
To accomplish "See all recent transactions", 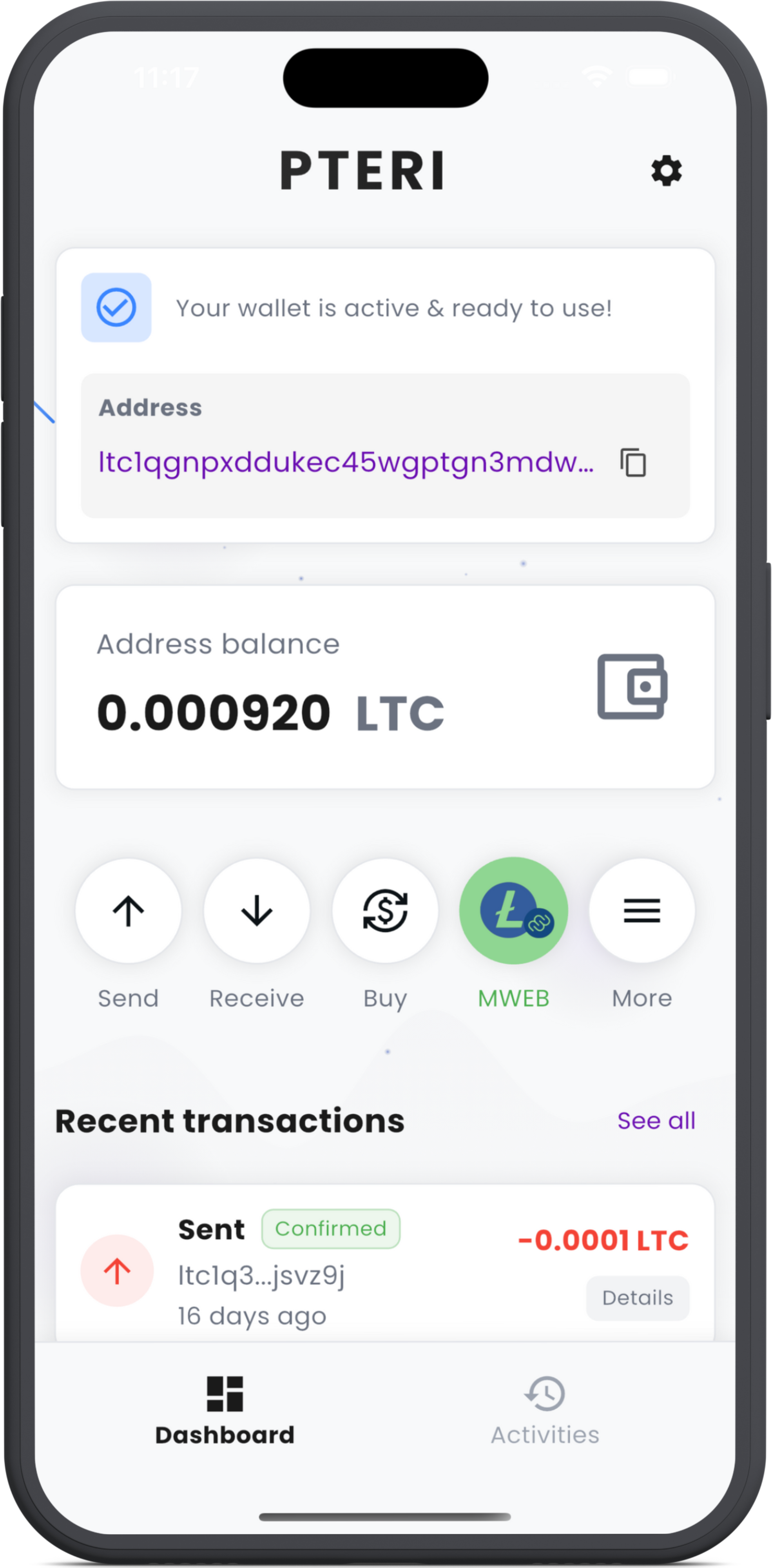I will (x=656, y=1121).
